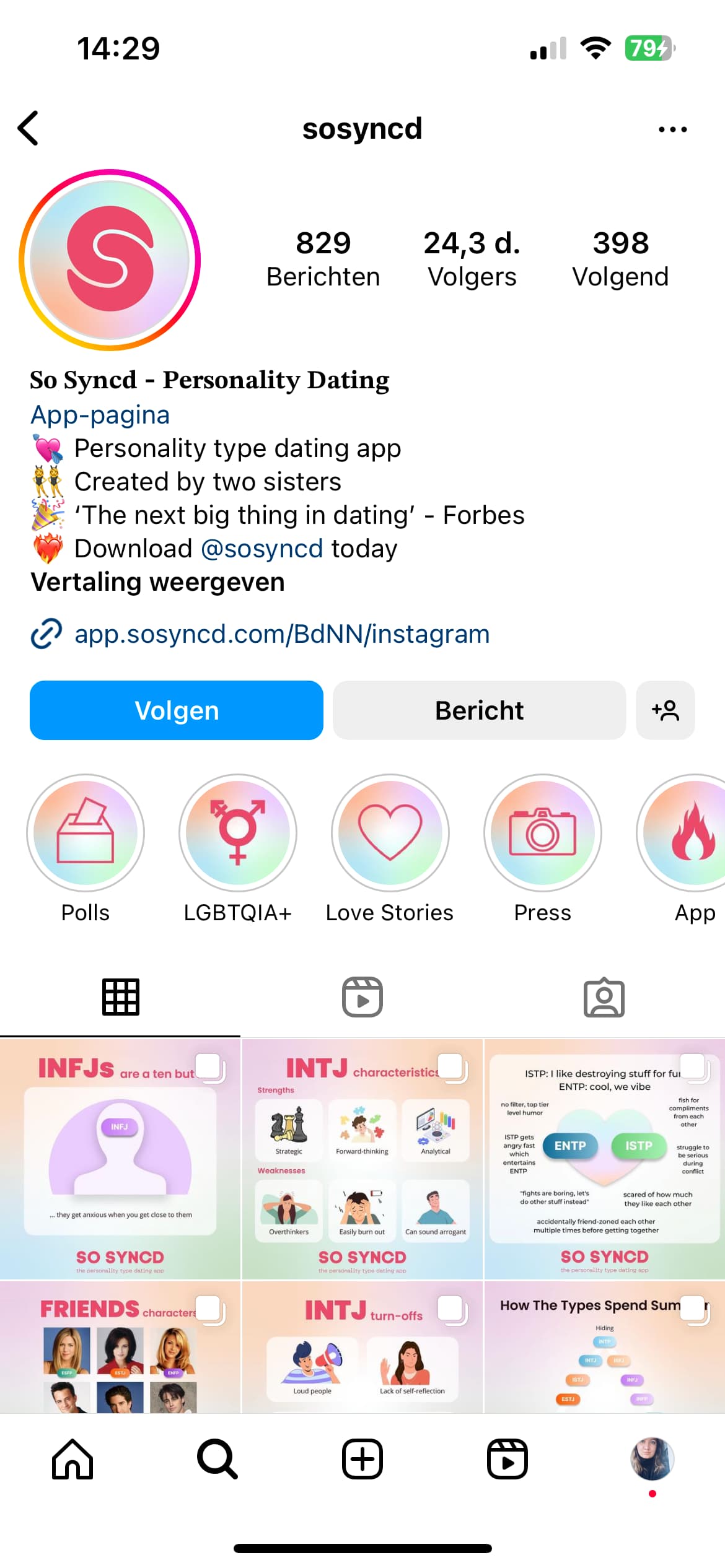Tap the suggested accounts add-person icon
This screenshot has height=1568, width=725.
665,710
